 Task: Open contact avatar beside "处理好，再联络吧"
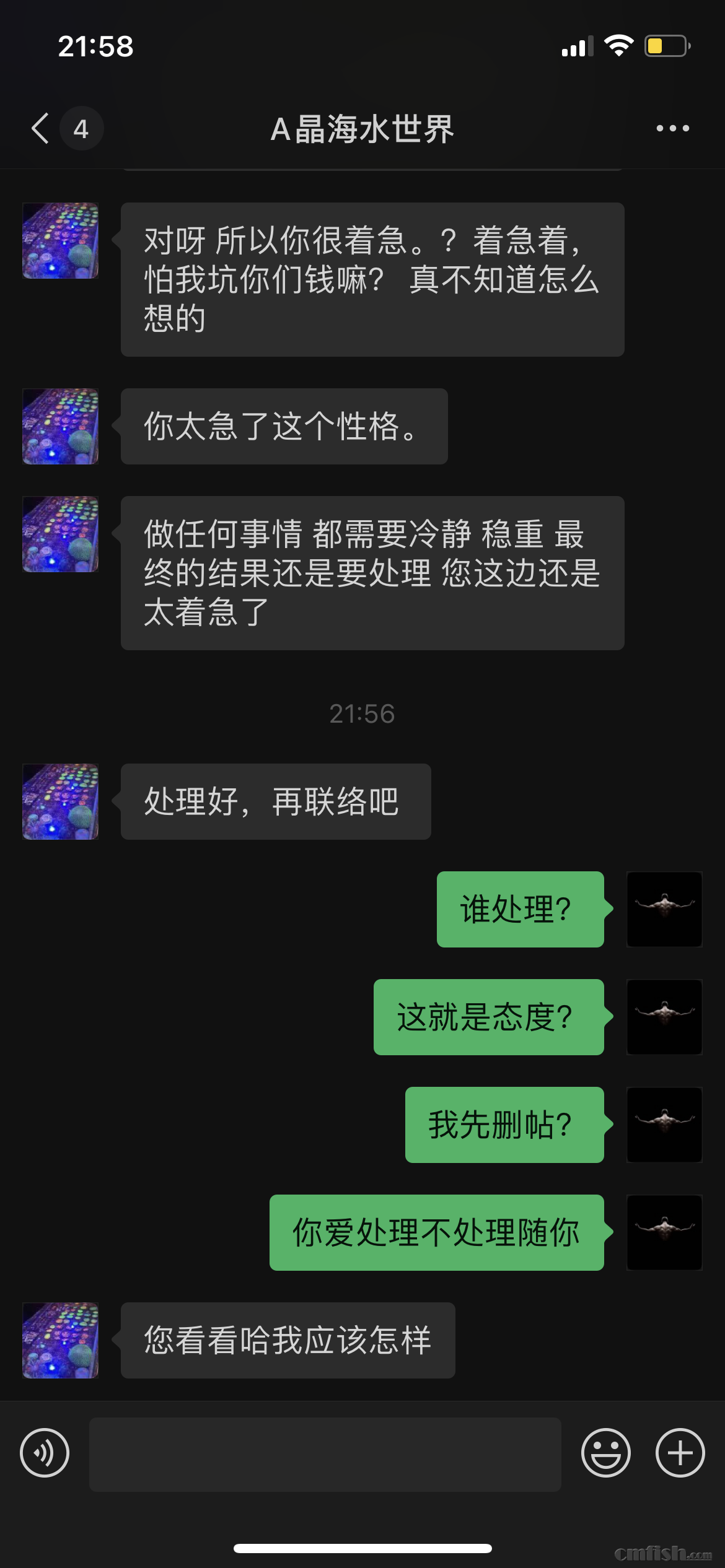pos(60,801)
